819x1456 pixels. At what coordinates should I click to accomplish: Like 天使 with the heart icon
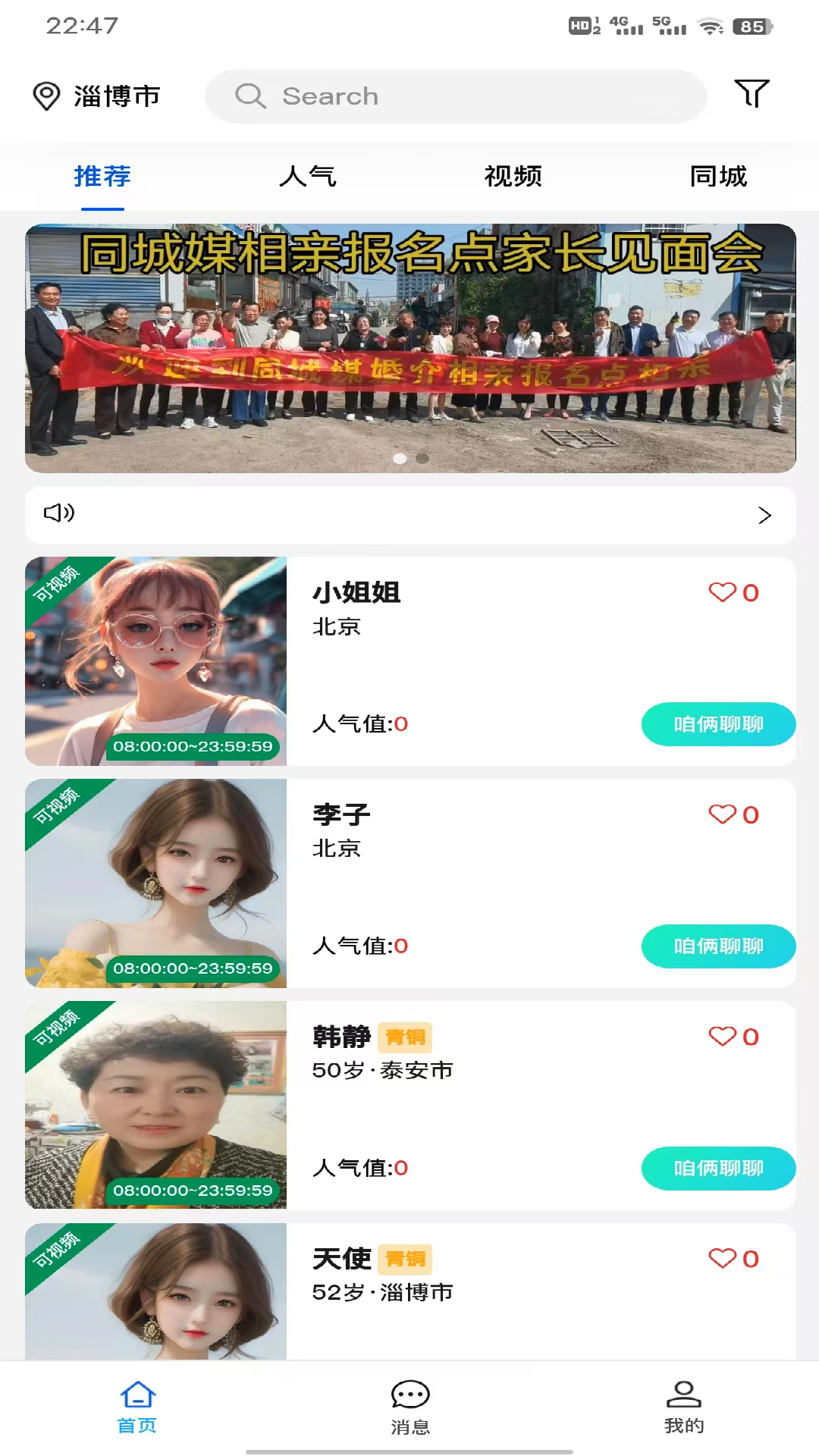(x=723, y=1259)
